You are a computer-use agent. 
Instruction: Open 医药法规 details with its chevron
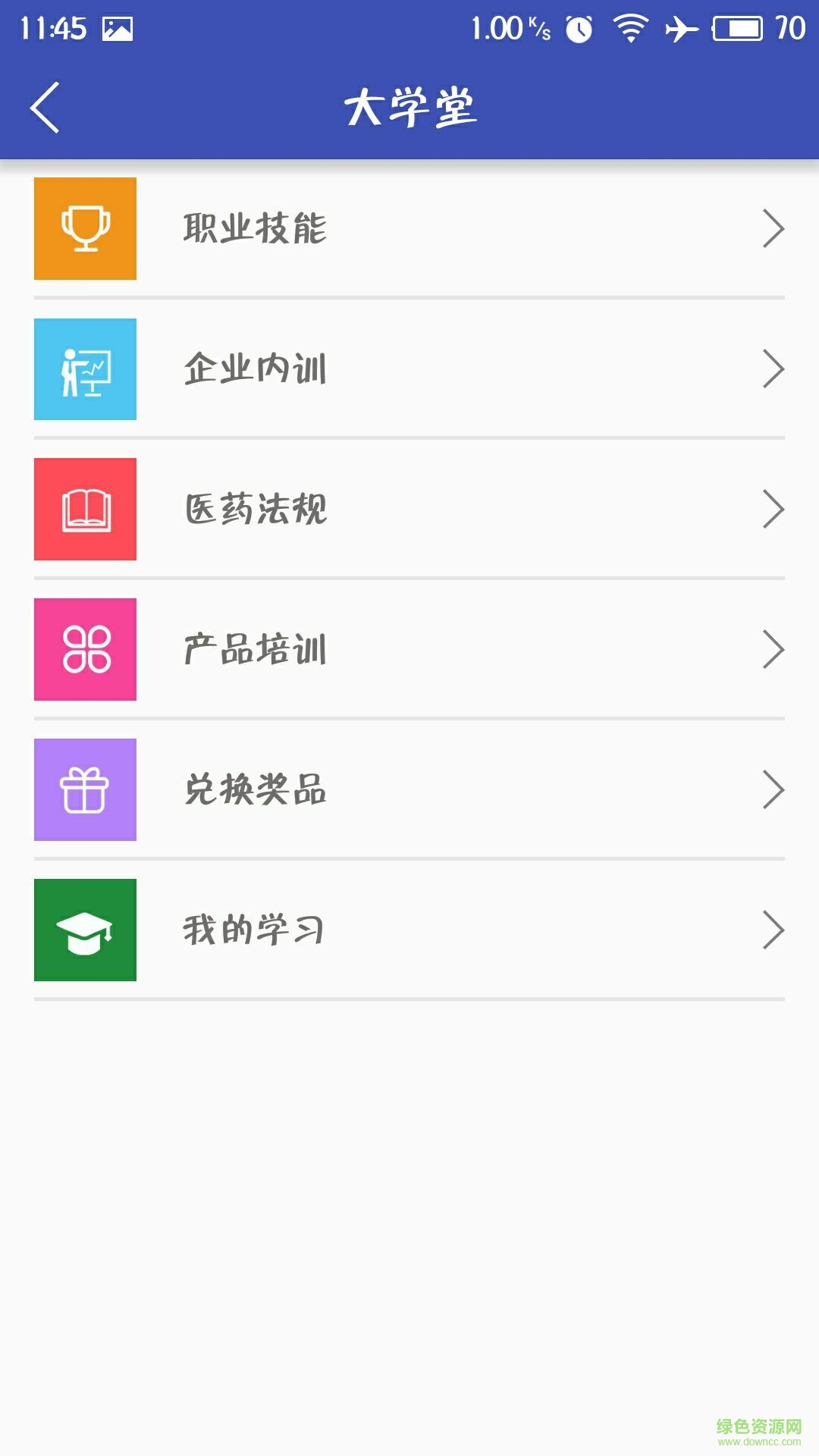coord(774,510)
